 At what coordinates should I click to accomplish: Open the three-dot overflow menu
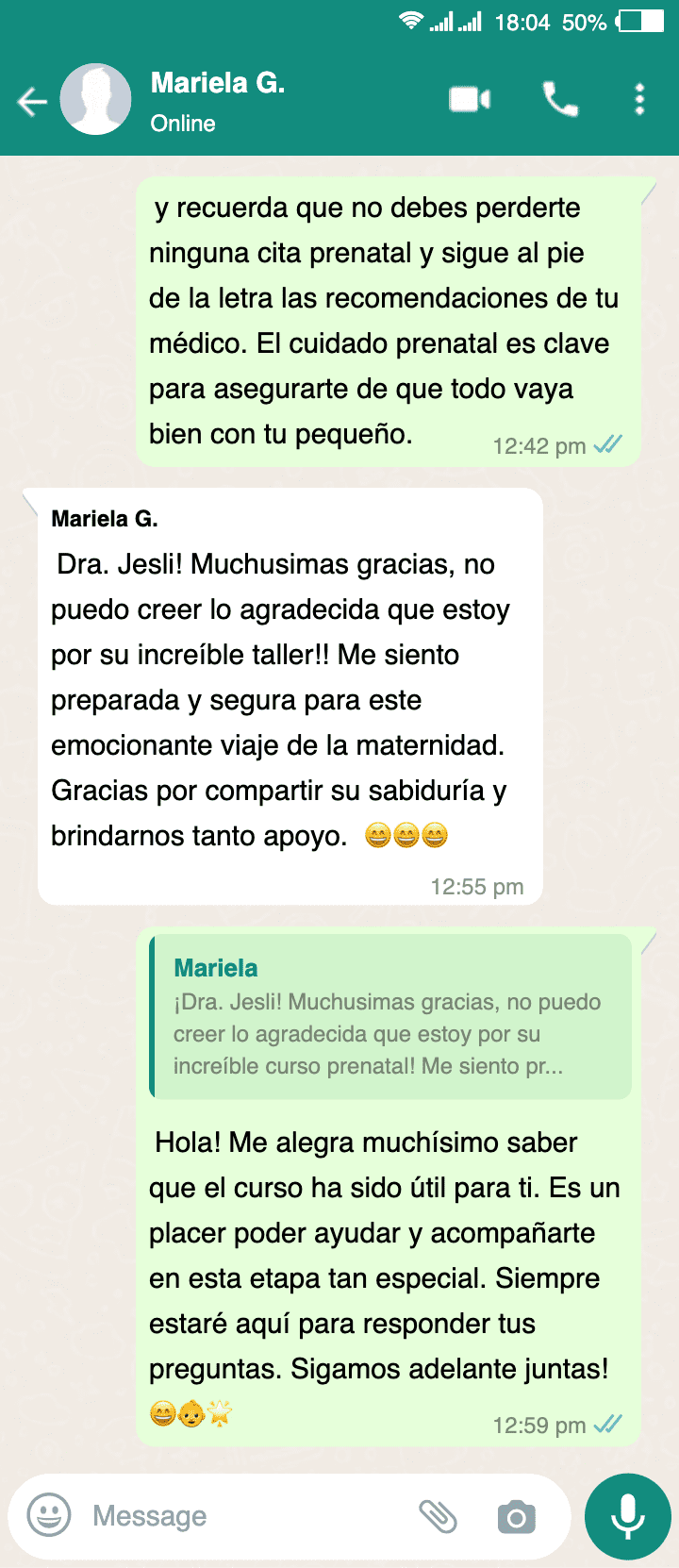[x=639, y=99]
